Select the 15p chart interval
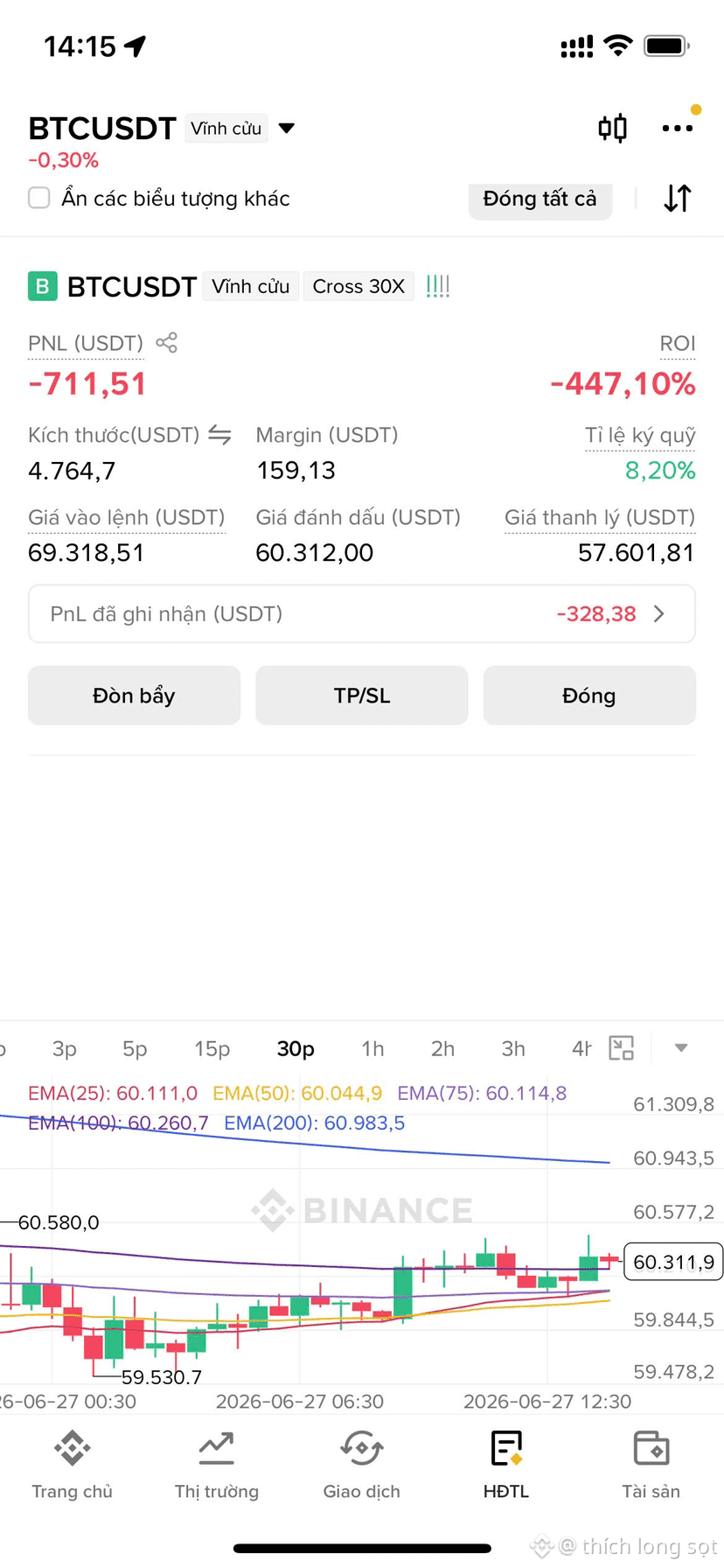This screenshot has width=724, height=1568. (x=212, y=1048)
